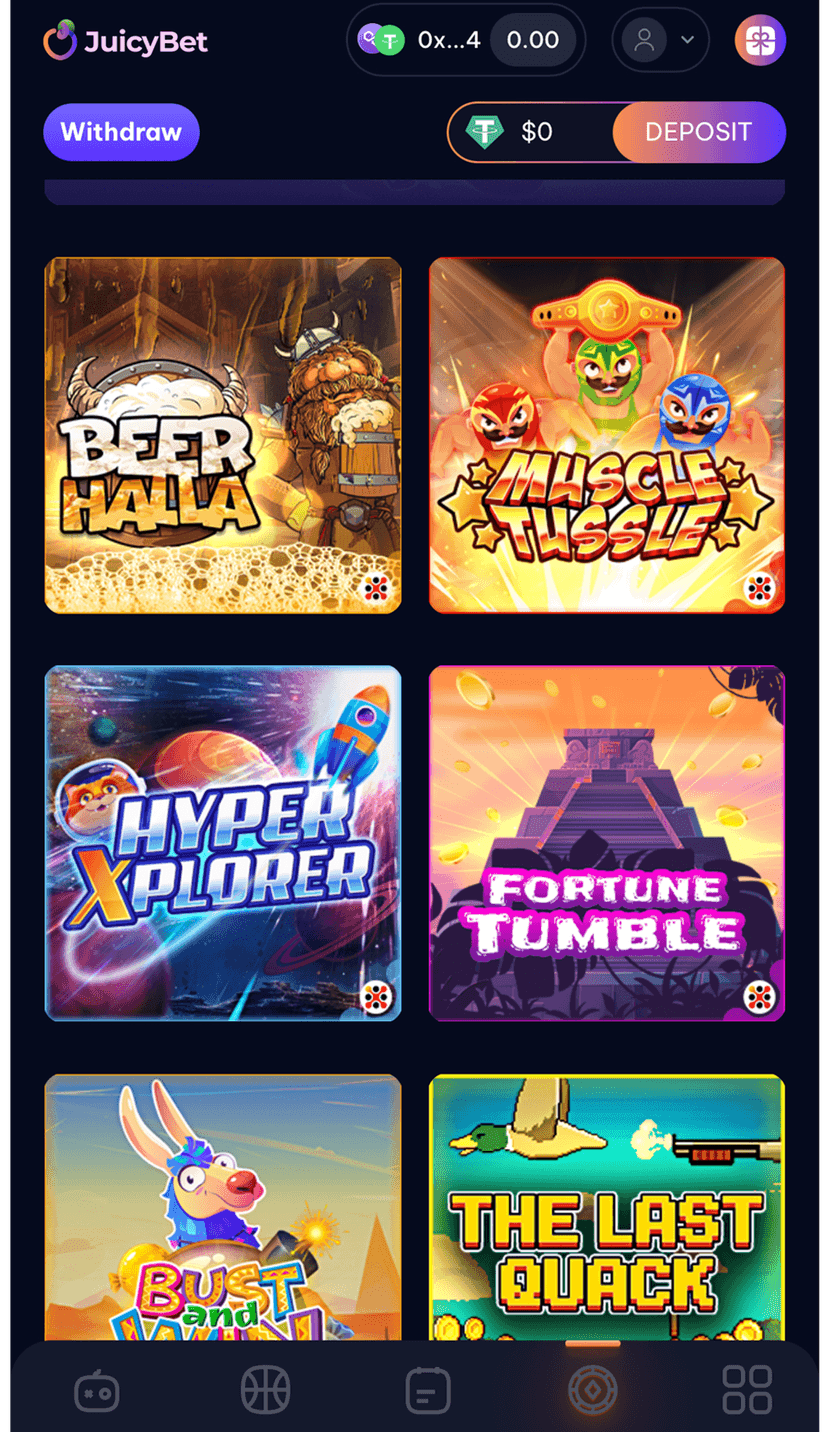Start The Last Quack game
828x1432 pixels.
[607, 1210]
